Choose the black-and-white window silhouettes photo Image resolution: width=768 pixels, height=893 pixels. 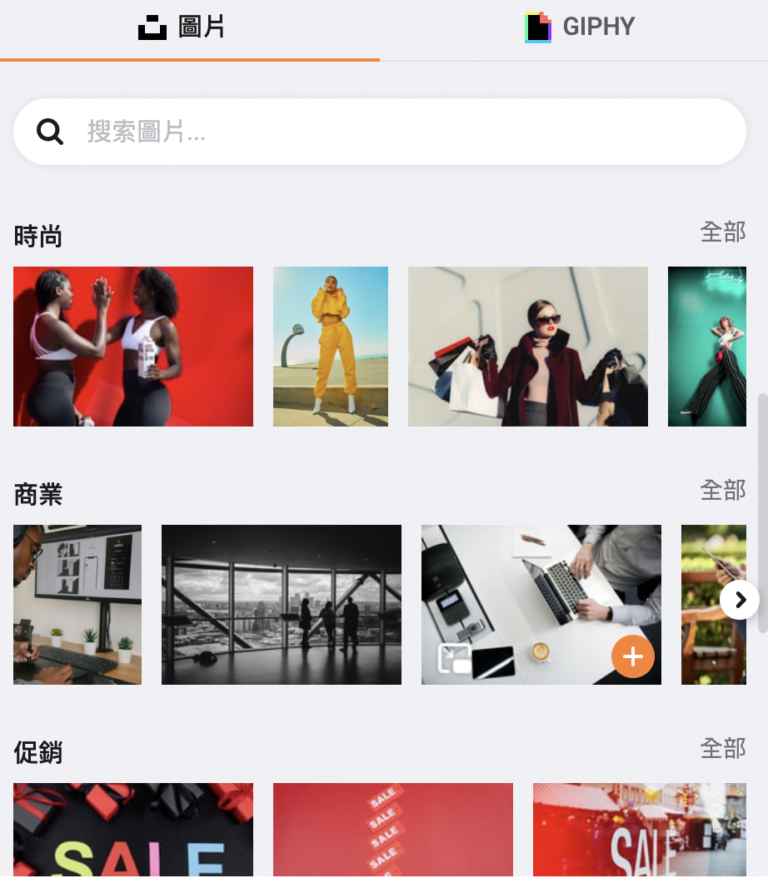(281, 605)
